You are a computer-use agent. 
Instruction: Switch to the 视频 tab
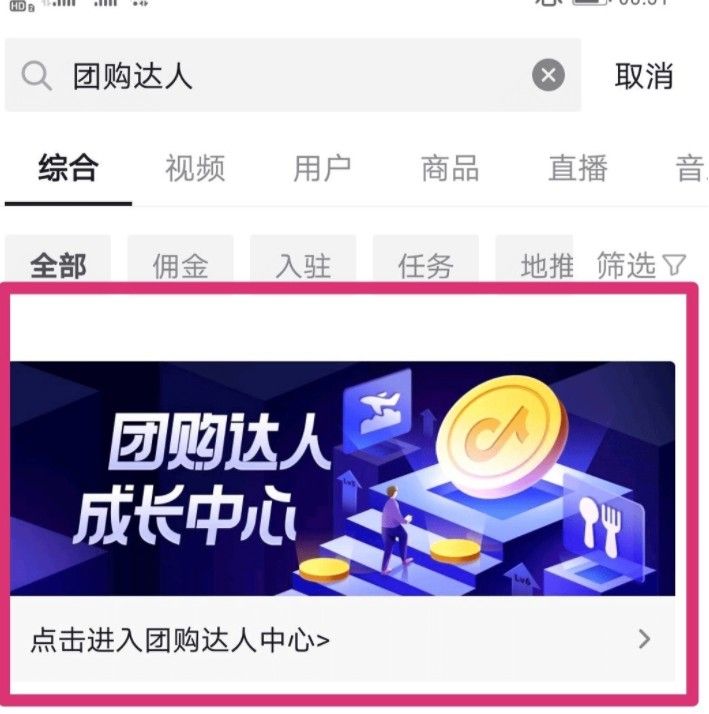(x=195, y=167)
